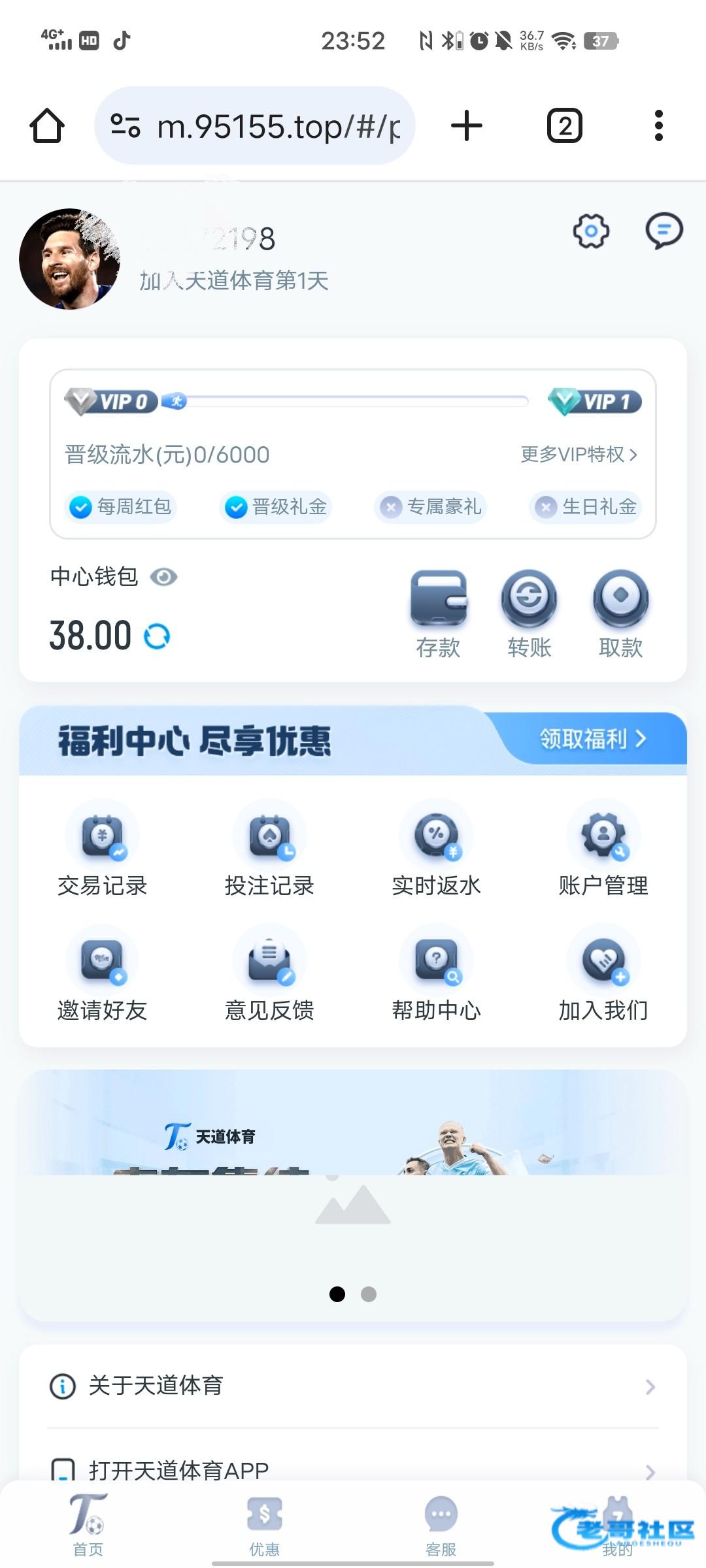This screenshot has width=706, height=1568.
Task: Open the 关于天道体育 row
Action: 353,1386
